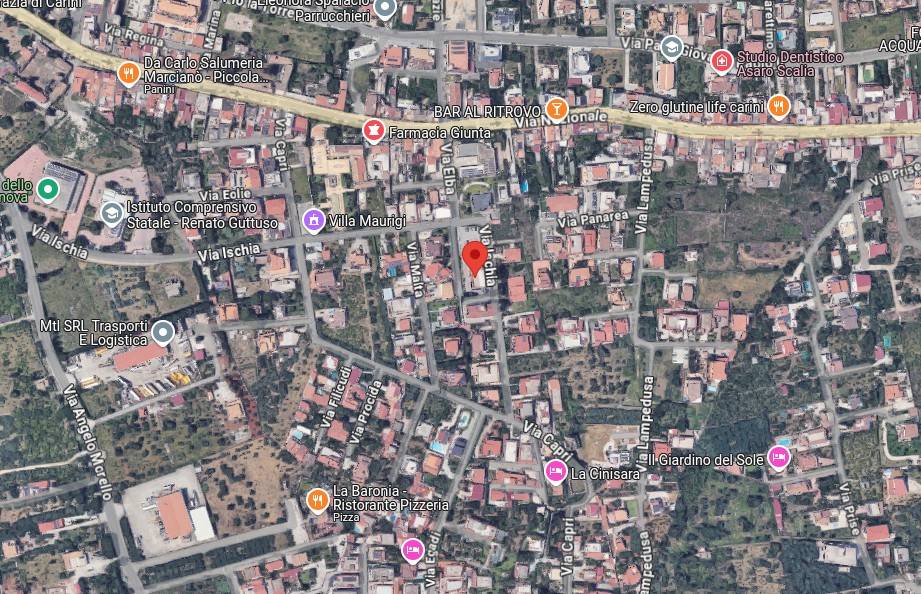Screen dimensions: 921x594
Task: Tap the Villa Maurigi place marker
Action: 313,219
